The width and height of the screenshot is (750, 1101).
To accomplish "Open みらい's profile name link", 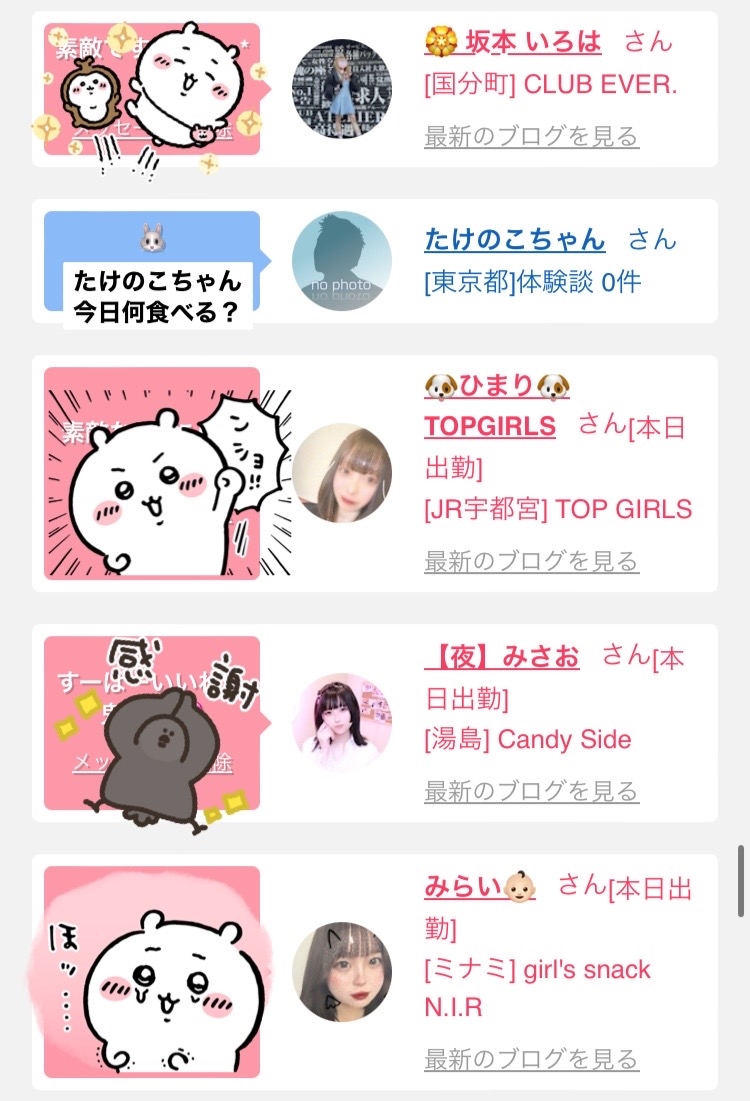I will (x=480, y=887).
